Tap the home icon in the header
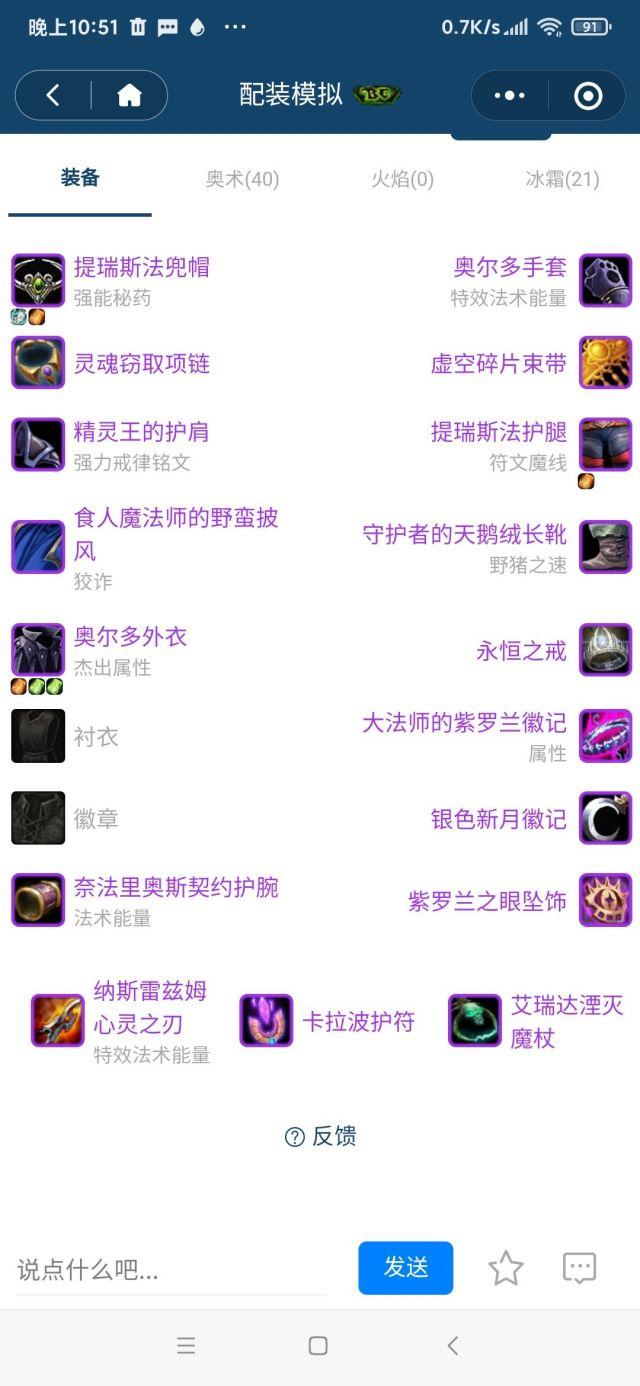 pyautogui.click(x=129, y=96)
